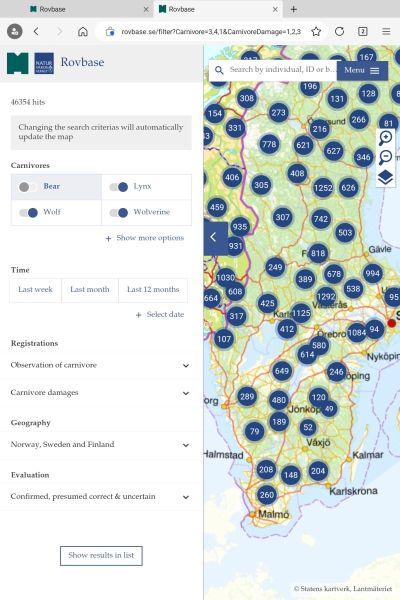This screenshot has height=600, width=400.
Task: Expand Observation of carnivore section
Action: point(100,365)
